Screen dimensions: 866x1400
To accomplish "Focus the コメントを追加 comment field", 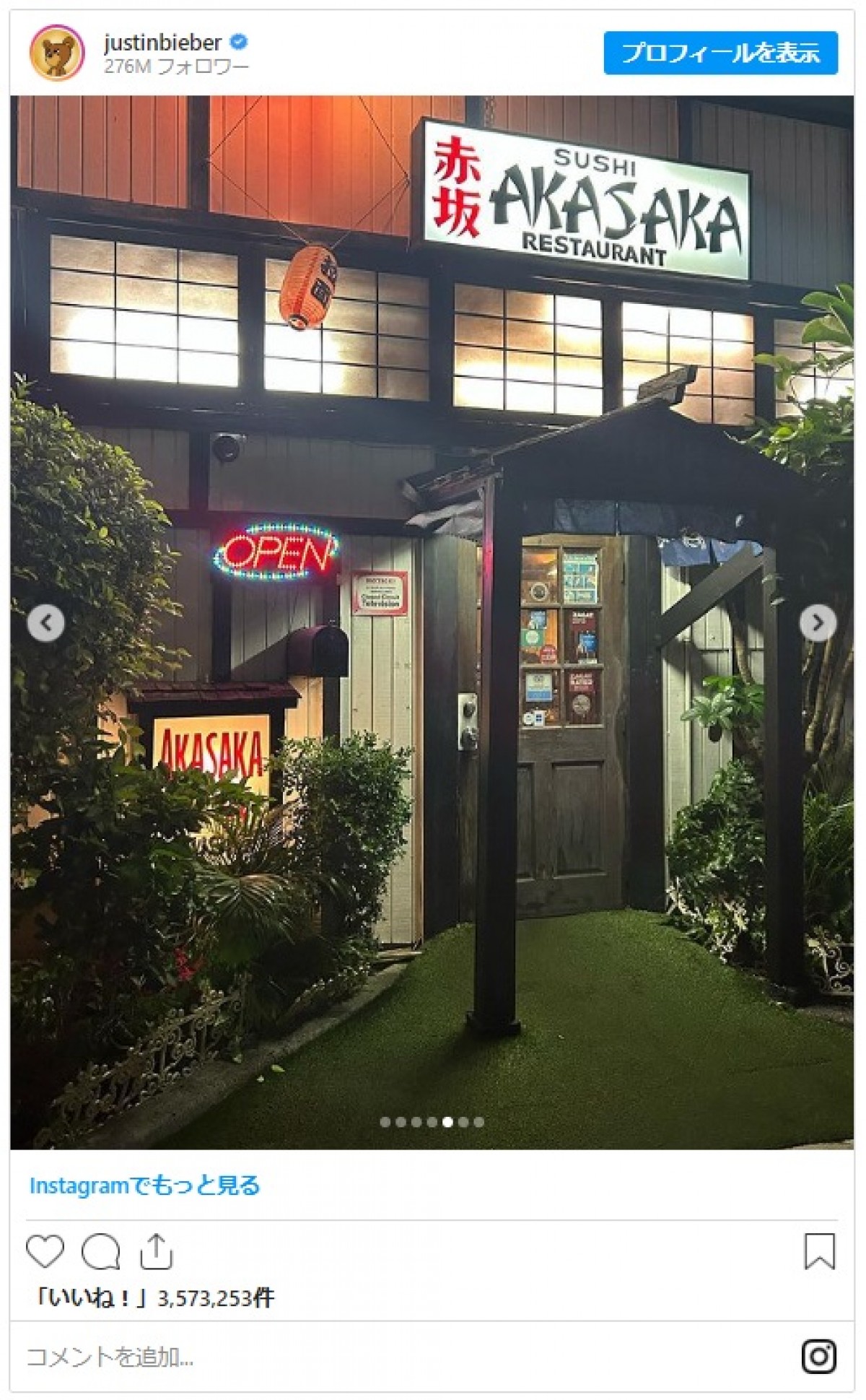I will [361, 1357].
